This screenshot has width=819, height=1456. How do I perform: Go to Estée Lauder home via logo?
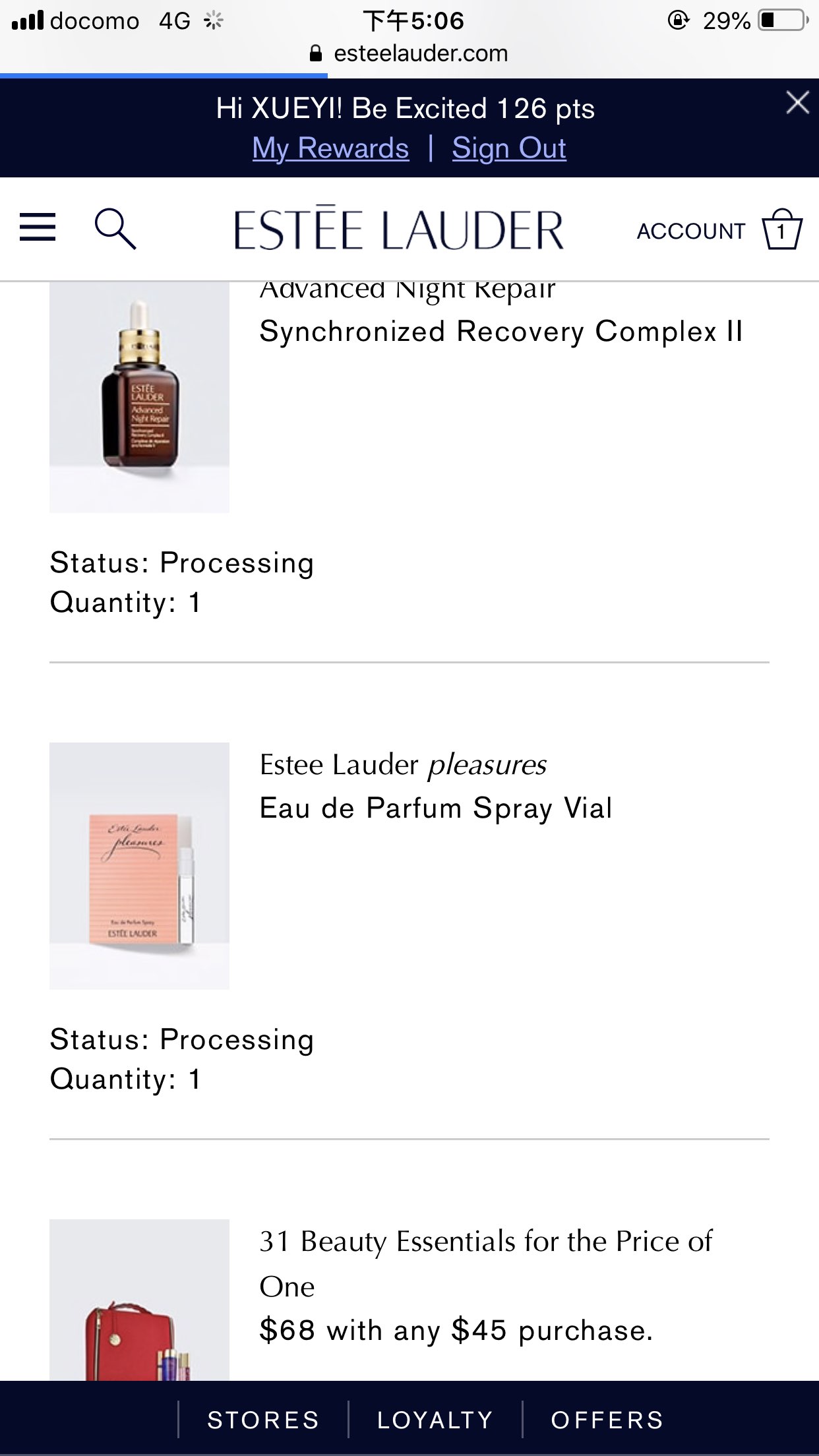pyautogui.click(x=399, y=228)
